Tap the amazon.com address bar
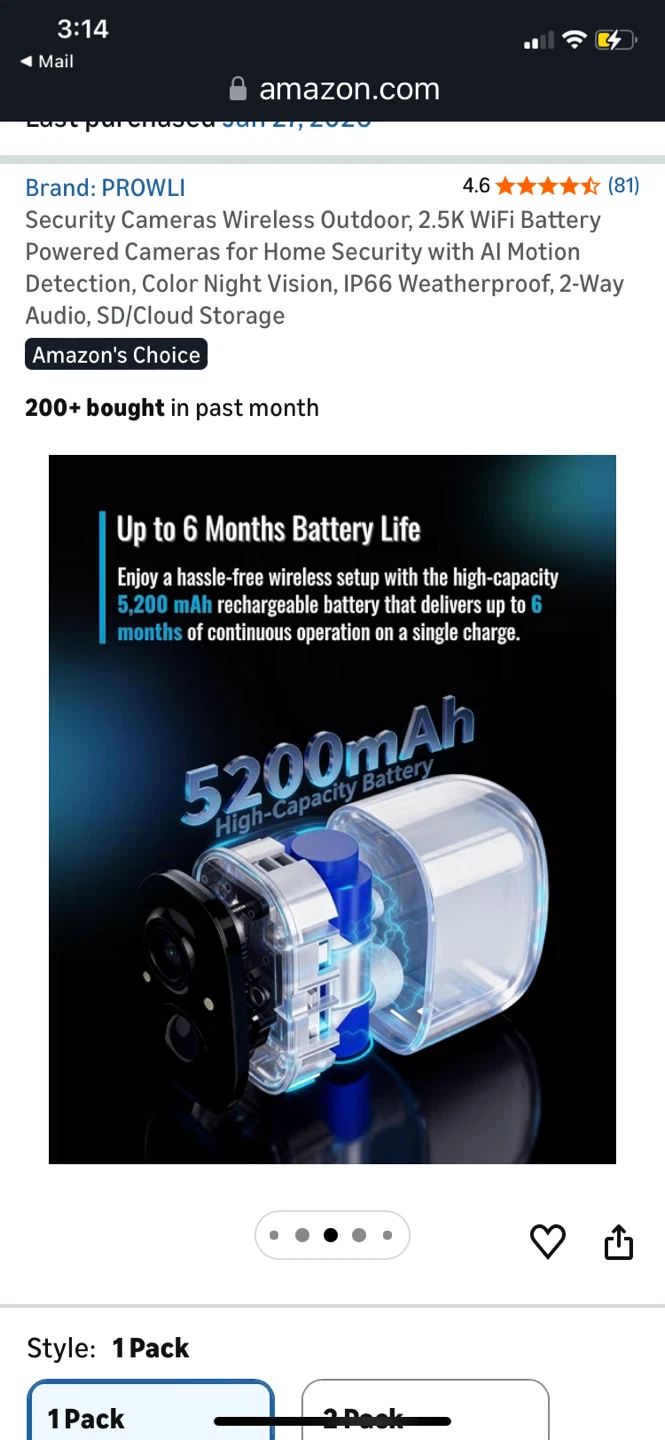Viewport: 665px width, 1440px height. click(x=334, y=89)
